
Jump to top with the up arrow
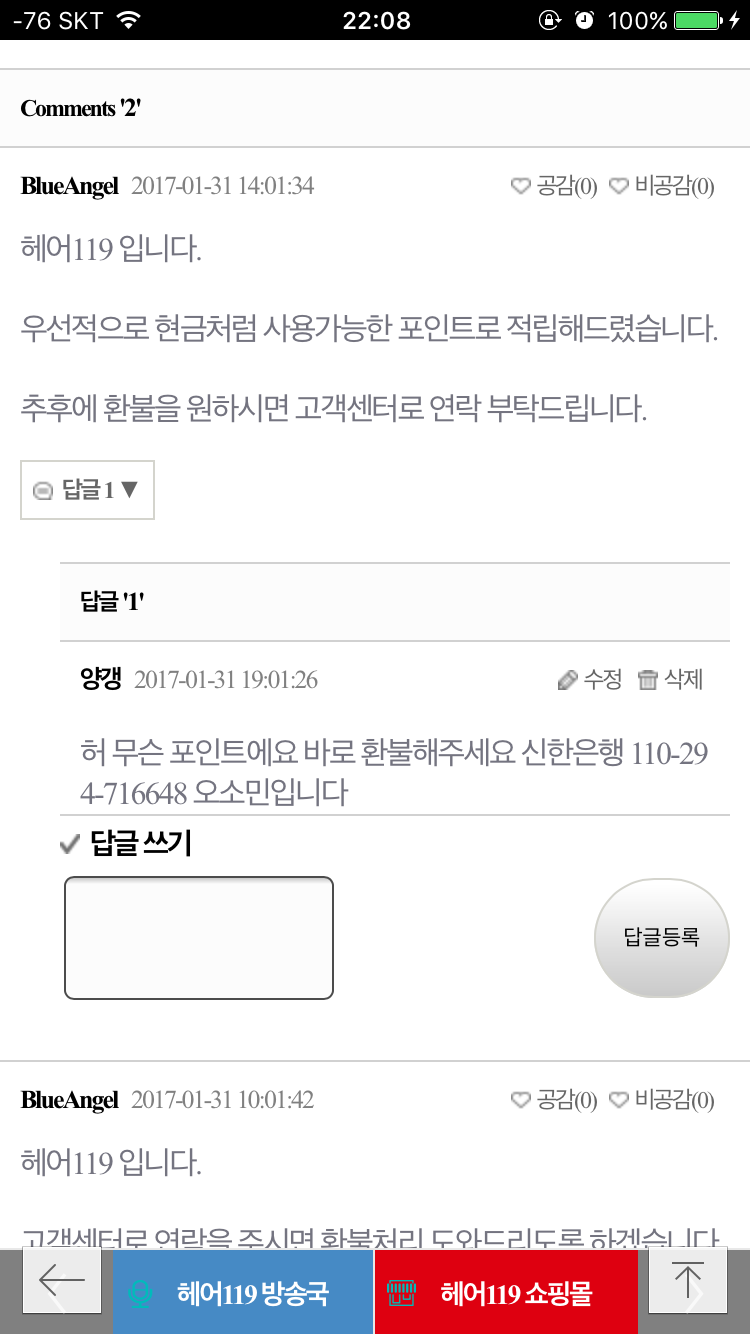(x=688, y=1280)
